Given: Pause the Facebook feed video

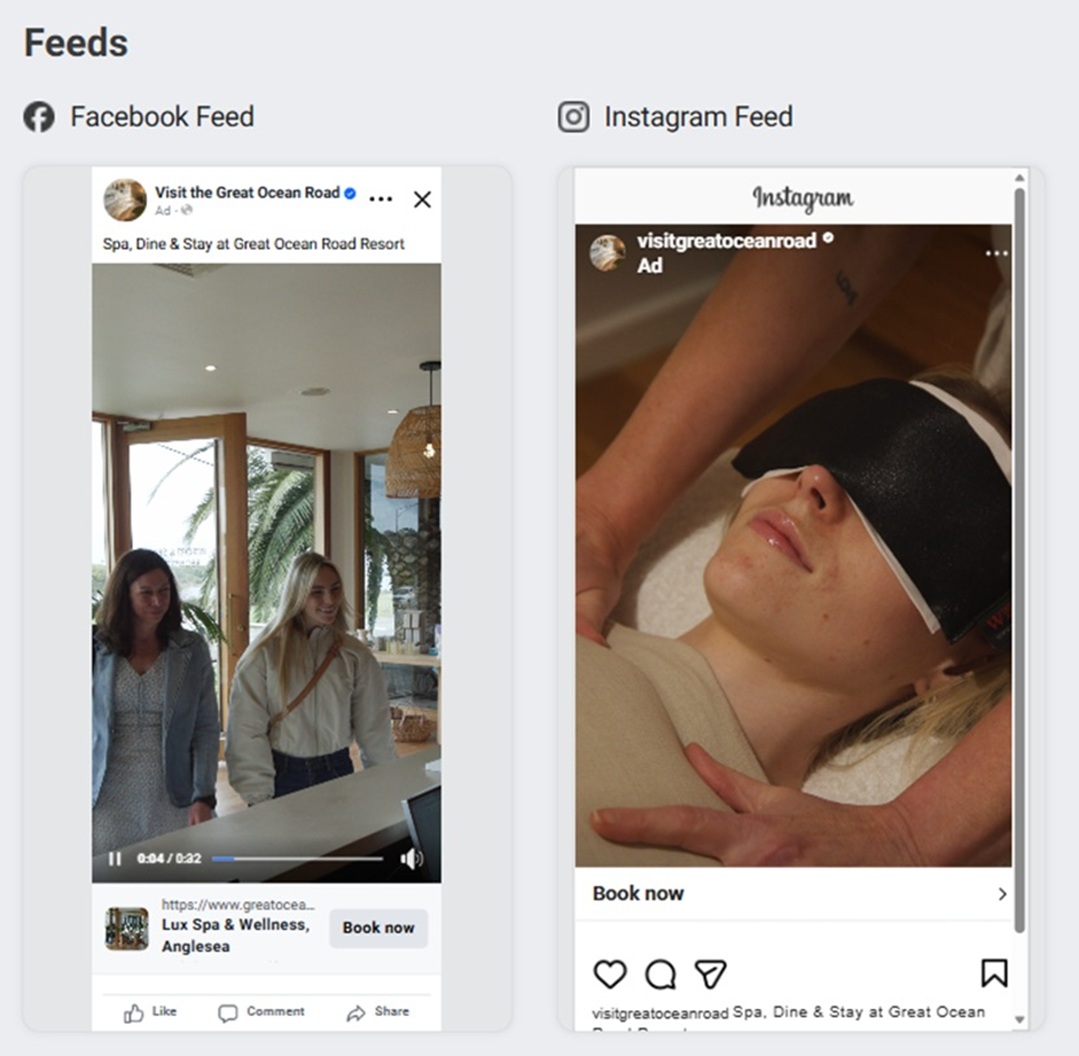Looking at the screenshot, I should point(115,858).
